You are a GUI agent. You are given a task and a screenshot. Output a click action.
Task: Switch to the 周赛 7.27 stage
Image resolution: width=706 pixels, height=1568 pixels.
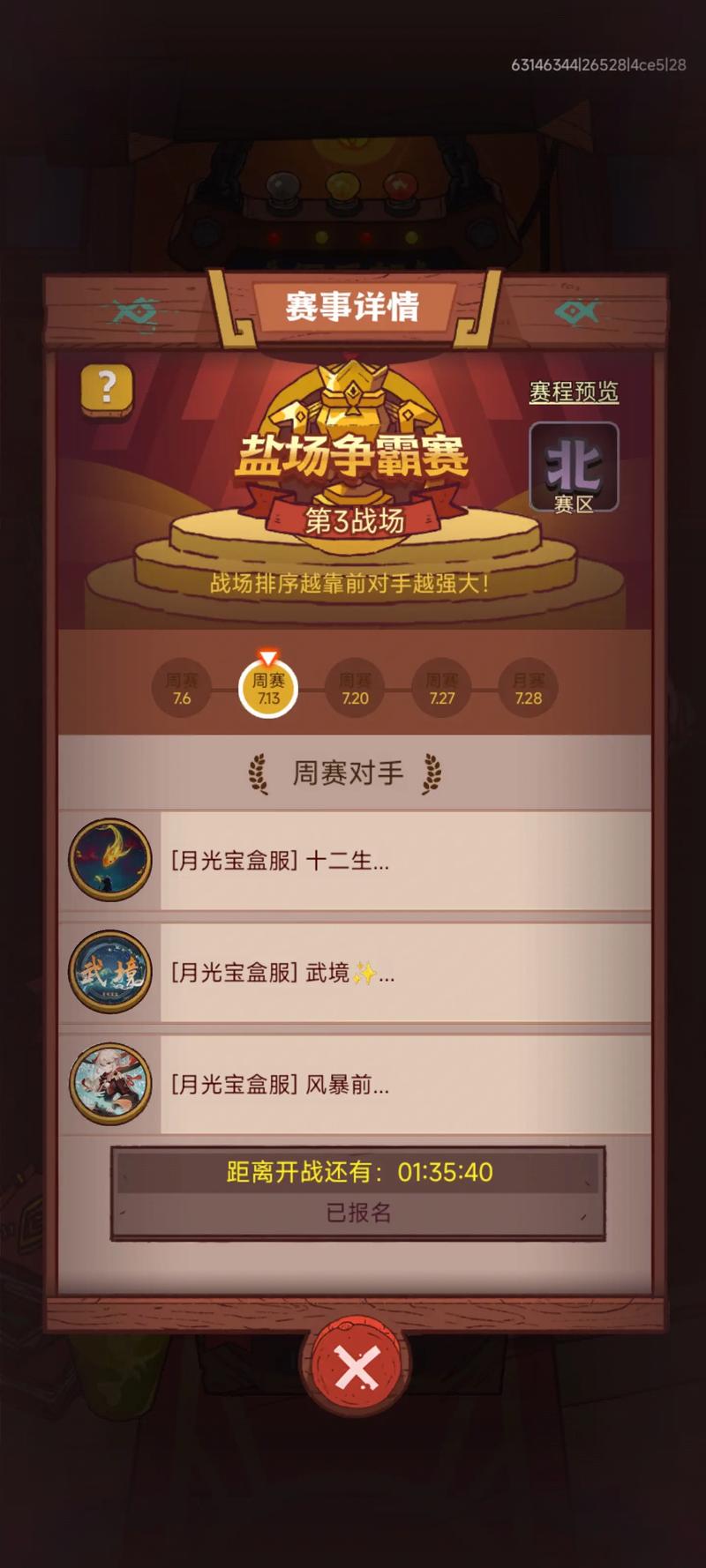click(441, 689)
